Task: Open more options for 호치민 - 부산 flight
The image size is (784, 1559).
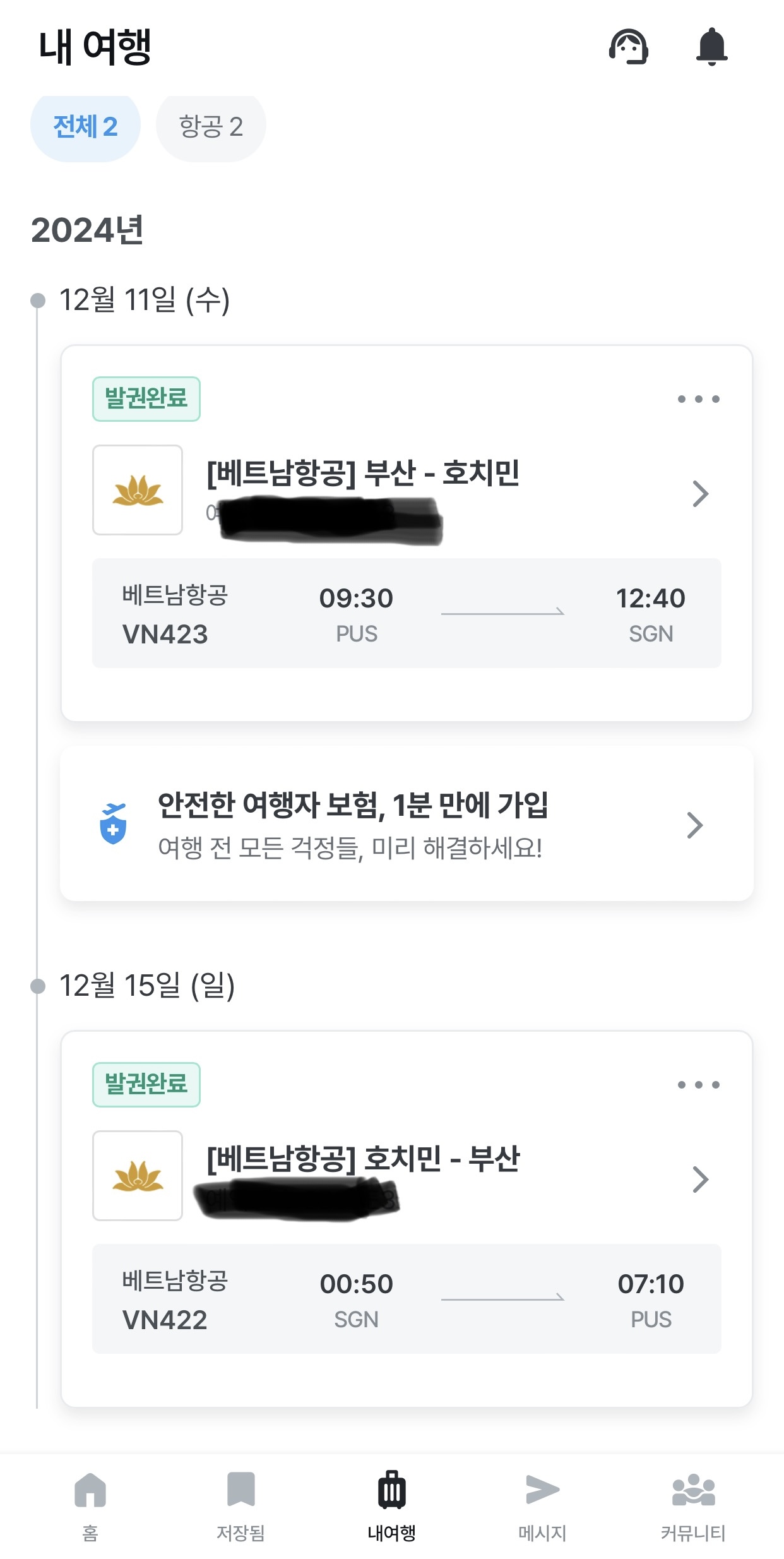Action: click(698, 1085)
